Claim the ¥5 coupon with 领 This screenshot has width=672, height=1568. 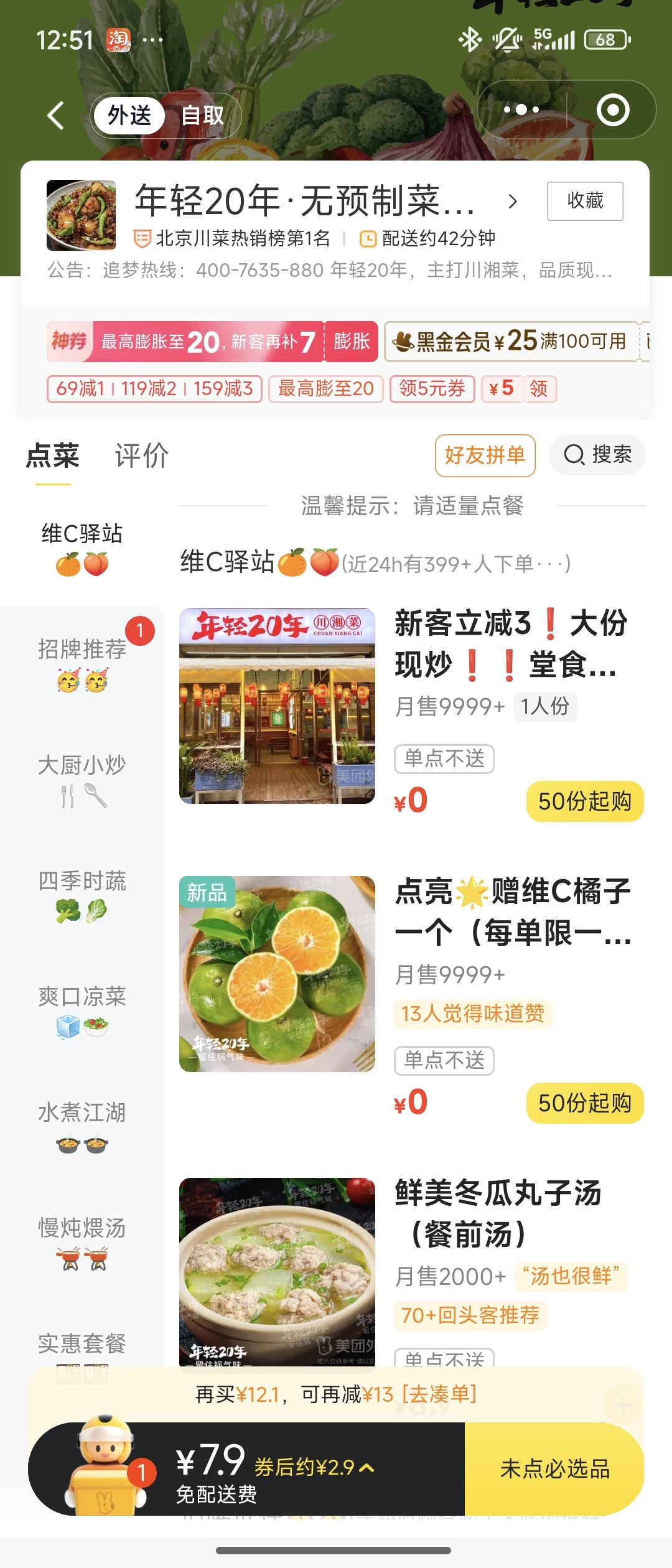pos(539,389)
